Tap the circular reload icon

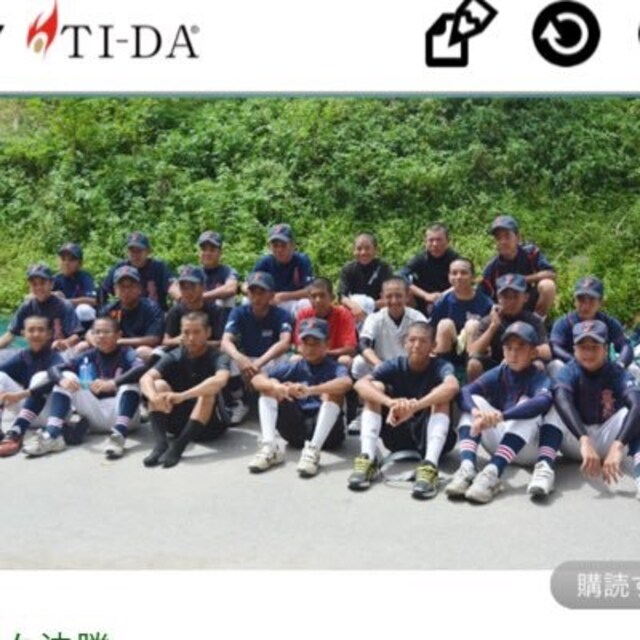click(566, 34)
